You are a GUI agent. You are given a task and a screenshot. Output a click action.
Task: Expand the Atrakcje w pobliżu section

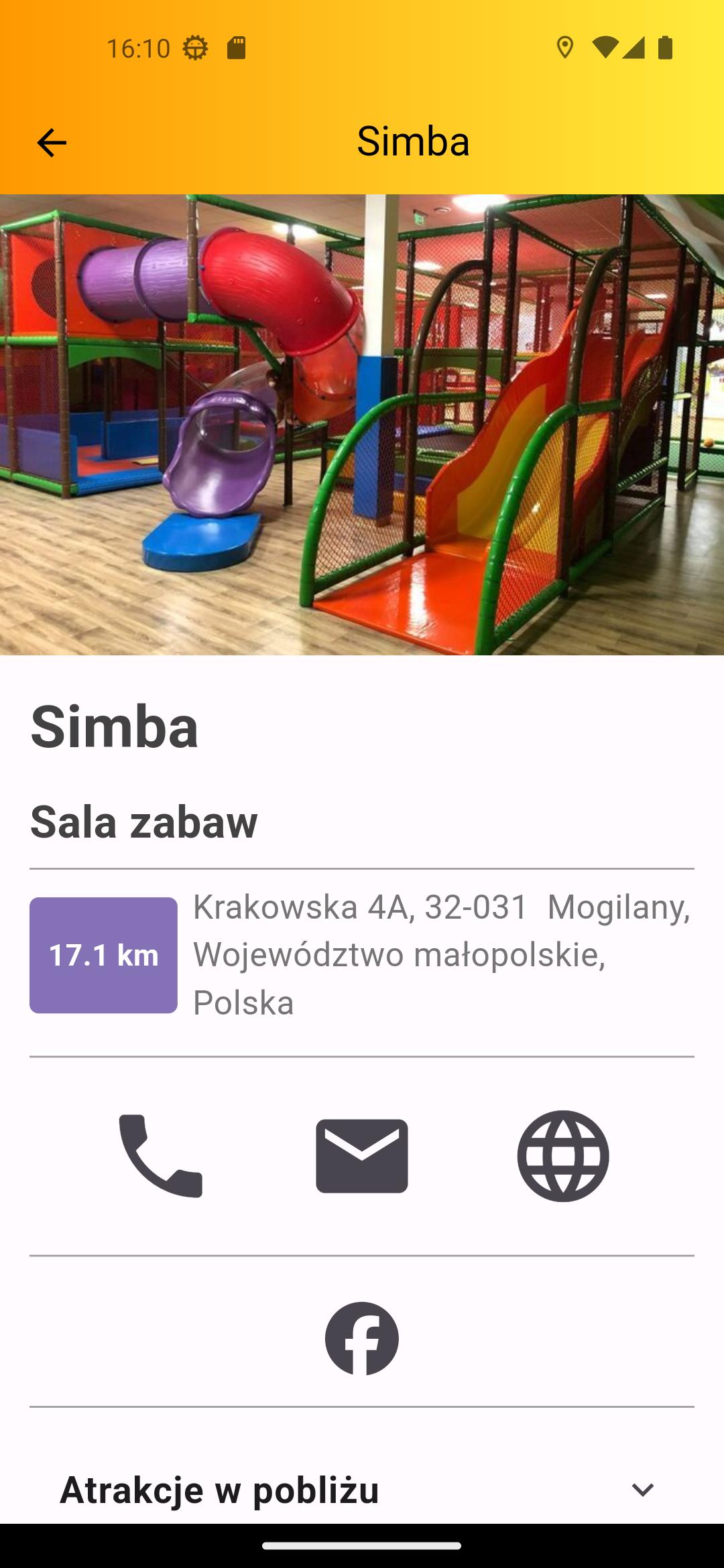tap(362, 1489)
